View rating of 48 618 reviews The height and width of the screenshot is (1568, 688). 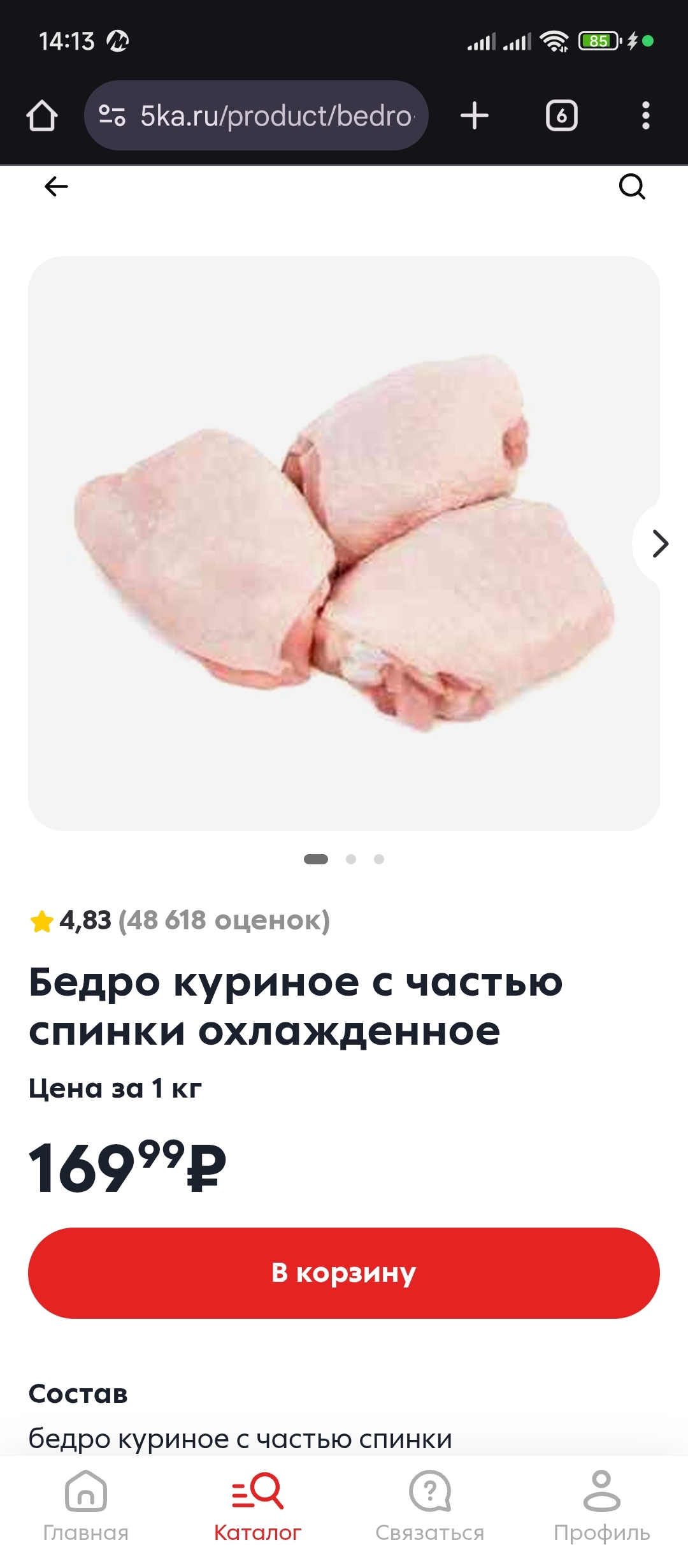180,920
